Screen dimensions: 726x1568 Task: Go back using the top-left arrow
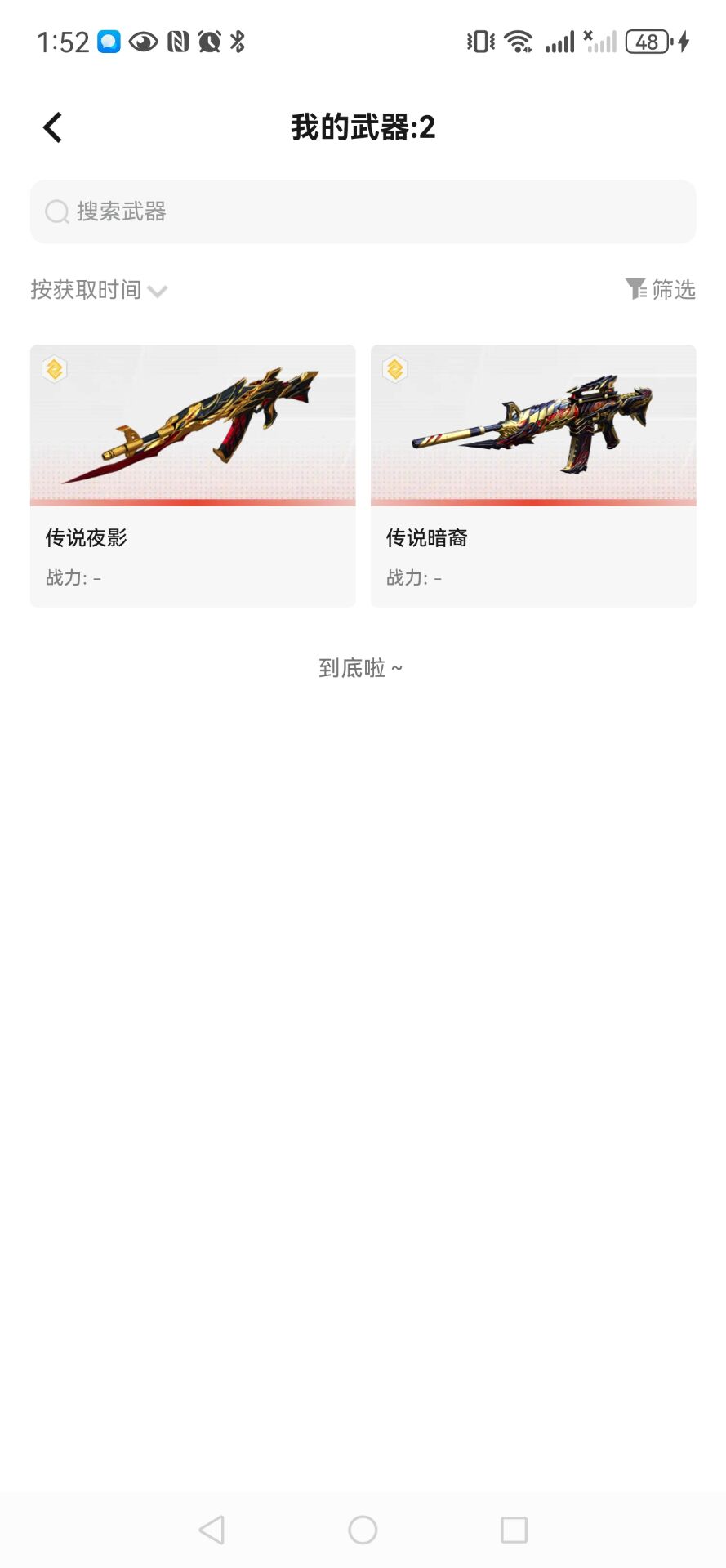53,127
